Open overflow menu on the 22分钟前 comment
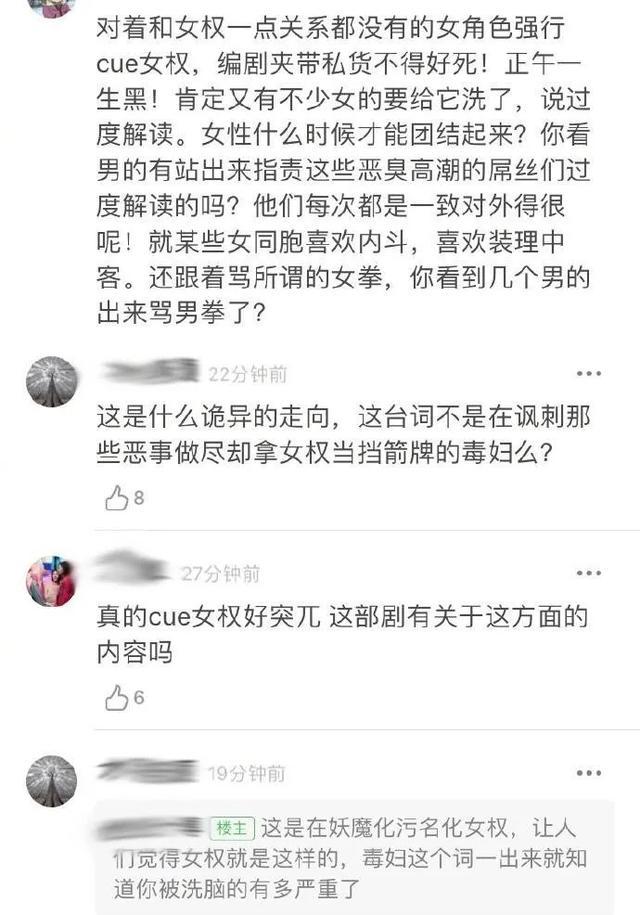This screenshot has height=915, width=640. tap(589, 374)
